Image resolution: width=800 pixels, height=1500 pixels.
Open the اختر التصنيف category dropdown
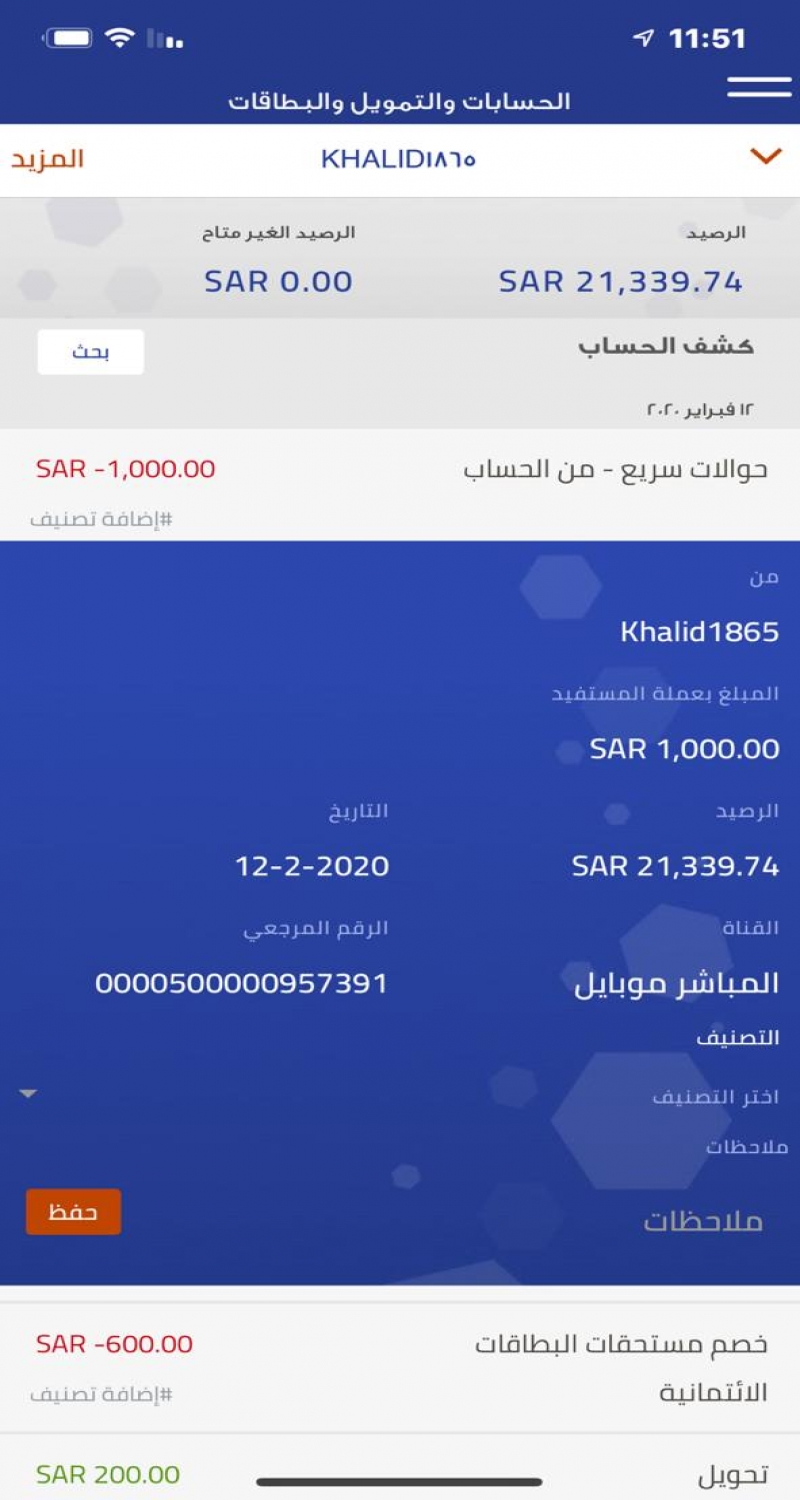pyautogui.click(x=400, y=1096)
